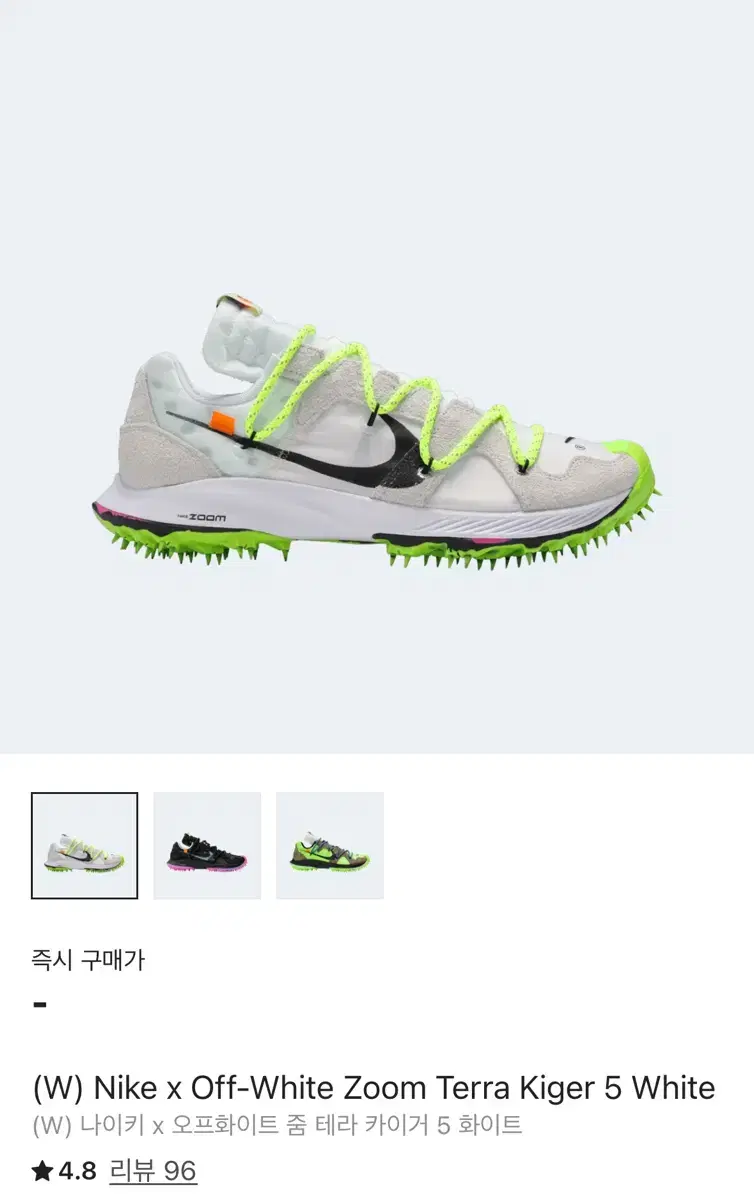Viewport: 754px width, 1200px height.
Task: Select the white colorway thumbnail
Action: click(x=84, y=845)
